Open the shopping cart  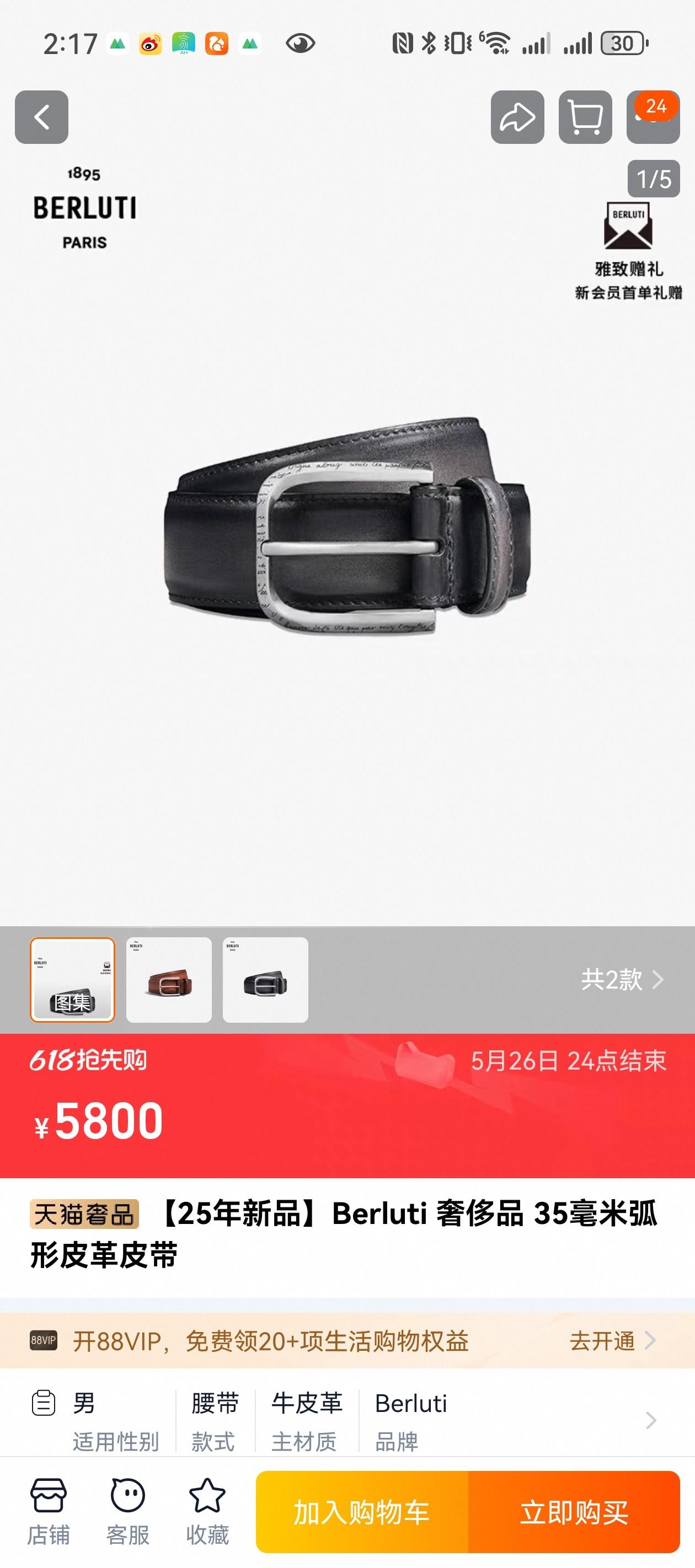click(585, 117)
